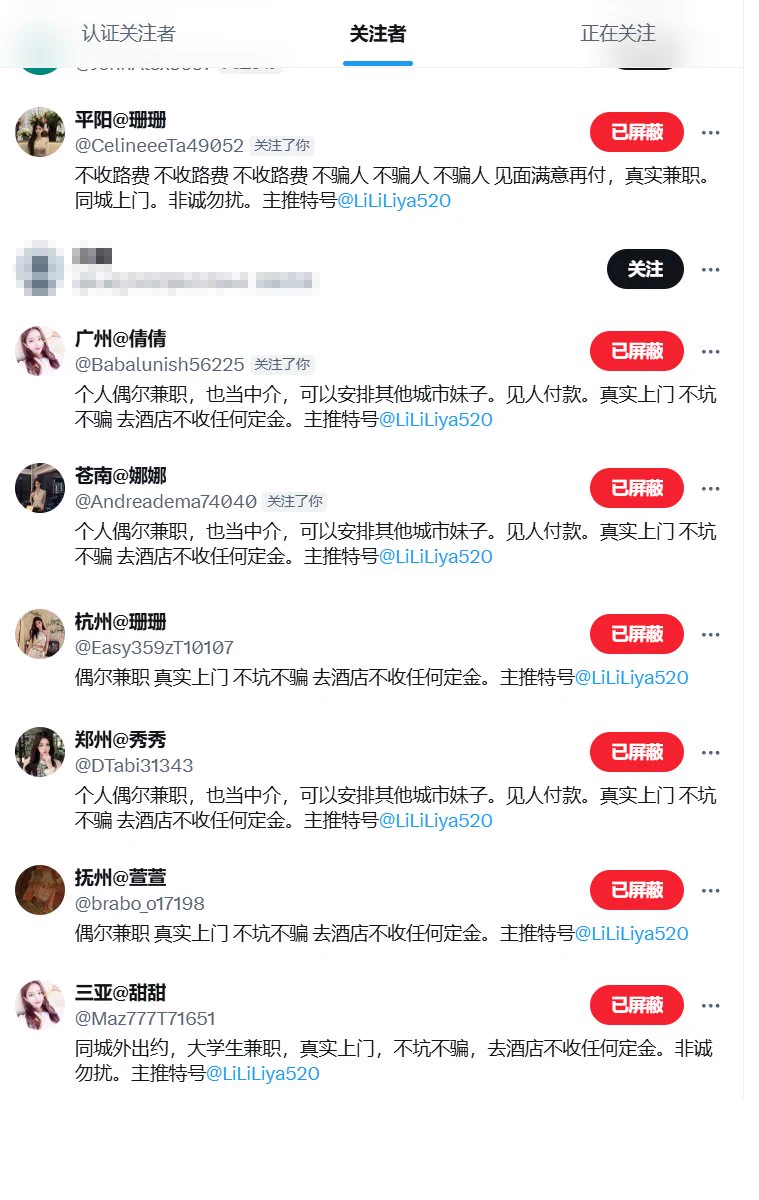Tap 已屏蔽 button for 三亚@甜甜
The image size is (759, 1200).
pyautogui.click(x=637, y=1005)
